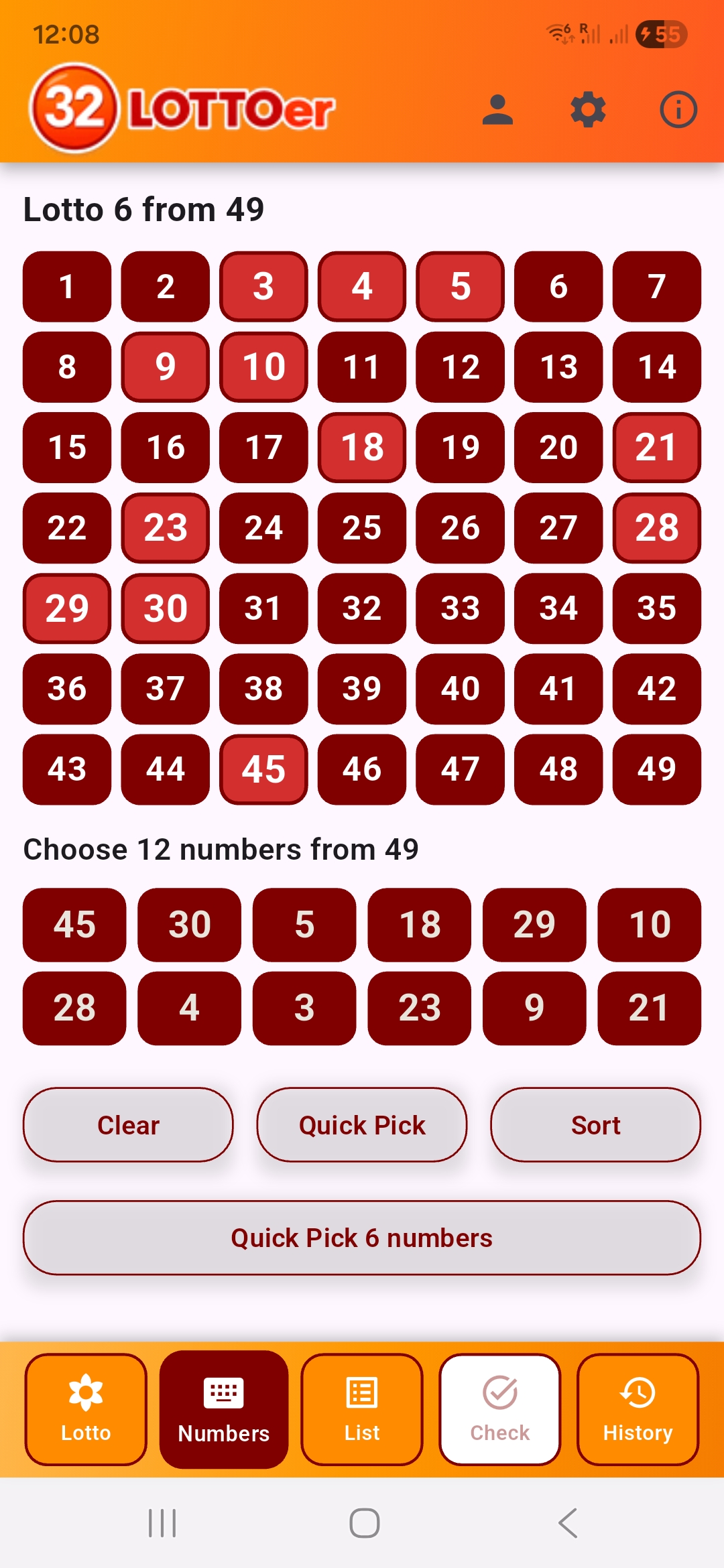The width and height of the screenshot is (724, 1568).
Task: Tap Quick Pick 6 numbers
Action: tap(362, 1238)
